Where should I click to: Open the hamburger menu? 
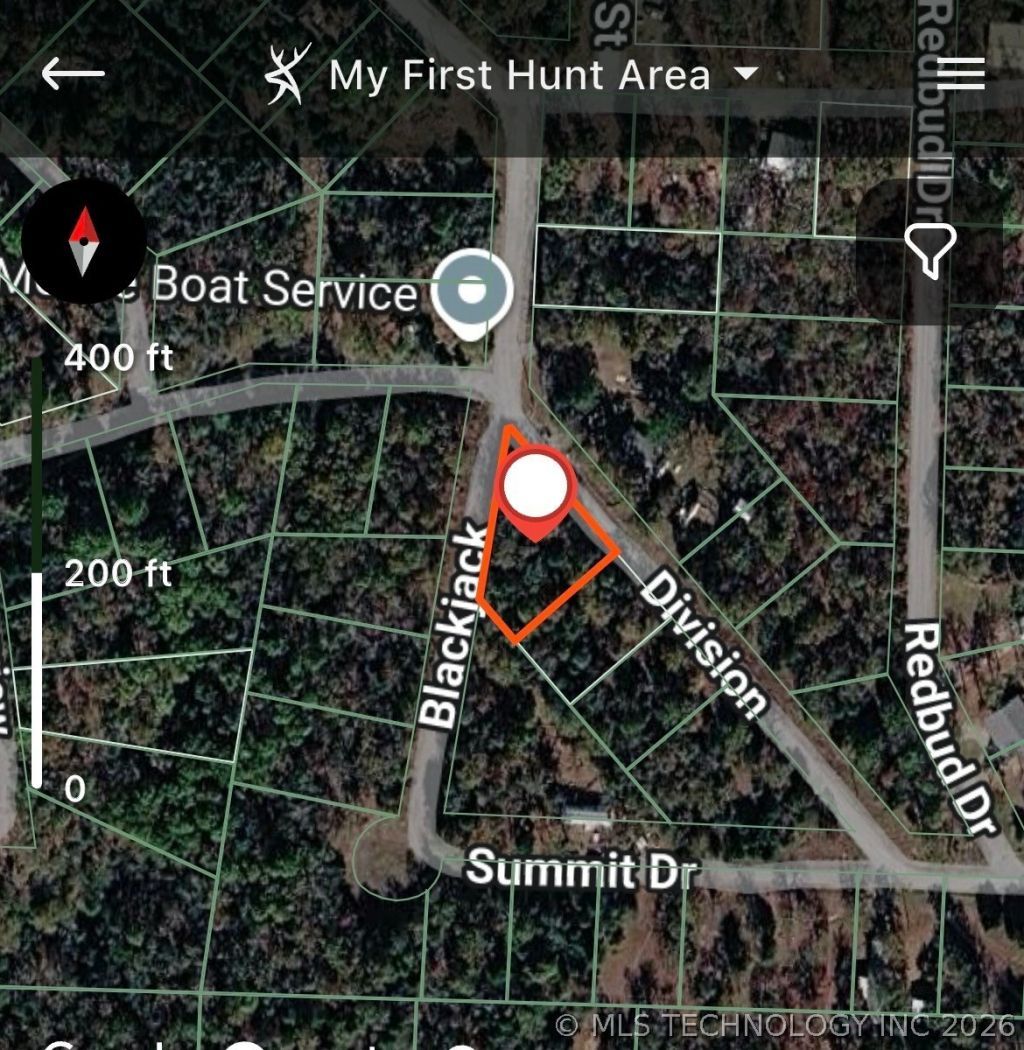[960, 74]
